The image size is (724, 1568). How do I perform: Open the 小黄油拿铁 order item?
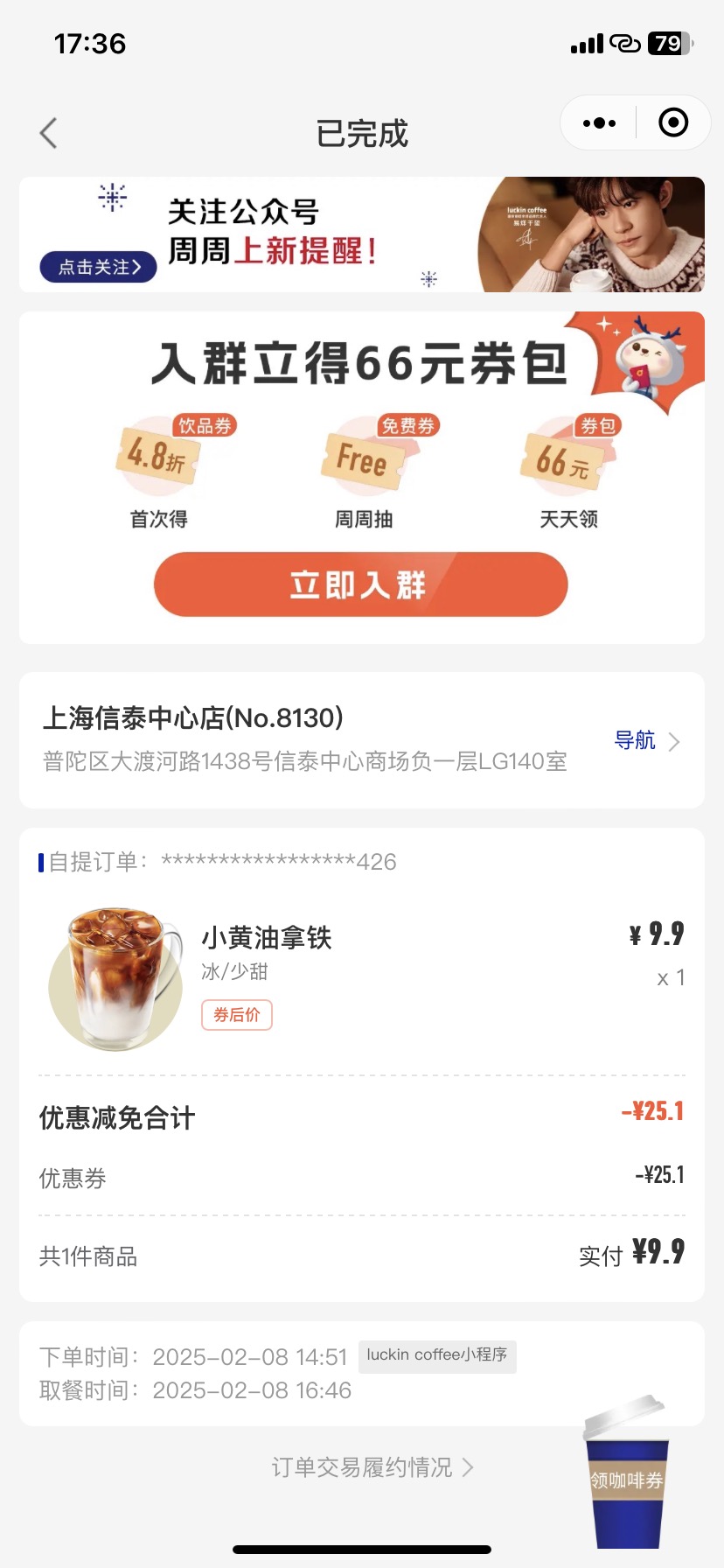pos(362,976)
